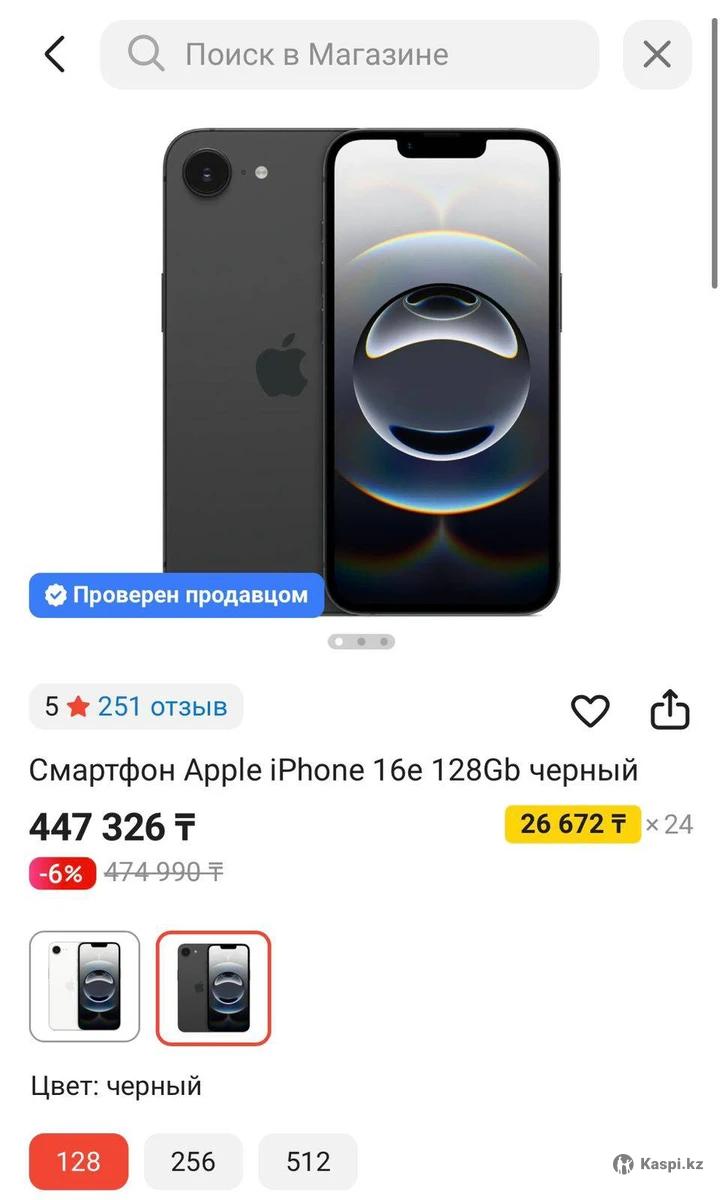The width and height of the screenshot is (723, 1200).
Task: Choose 128 GB storage
Action: (x=79, y=1161)
